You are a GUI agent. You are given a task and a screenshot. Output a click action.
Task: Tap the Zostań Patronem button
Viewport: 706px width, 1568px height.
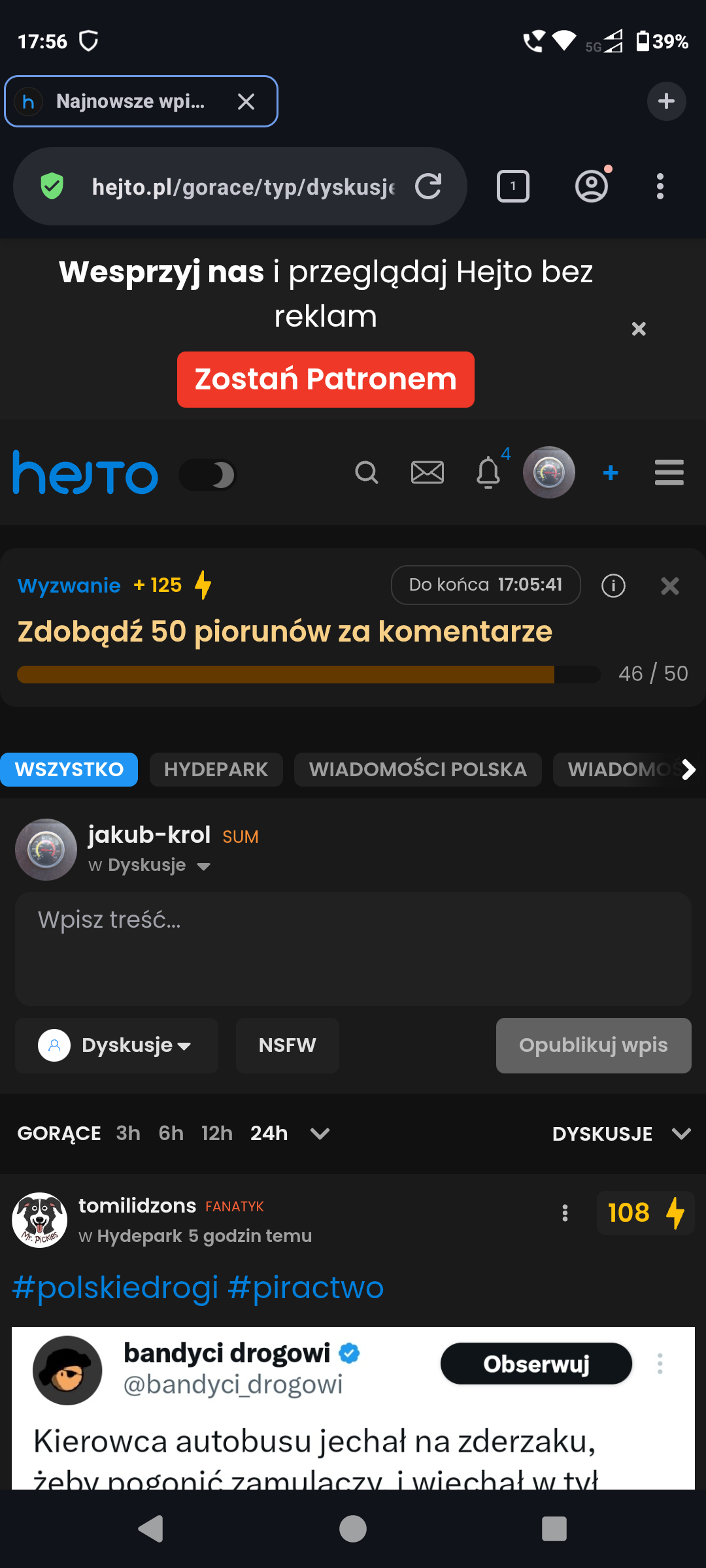326,380
